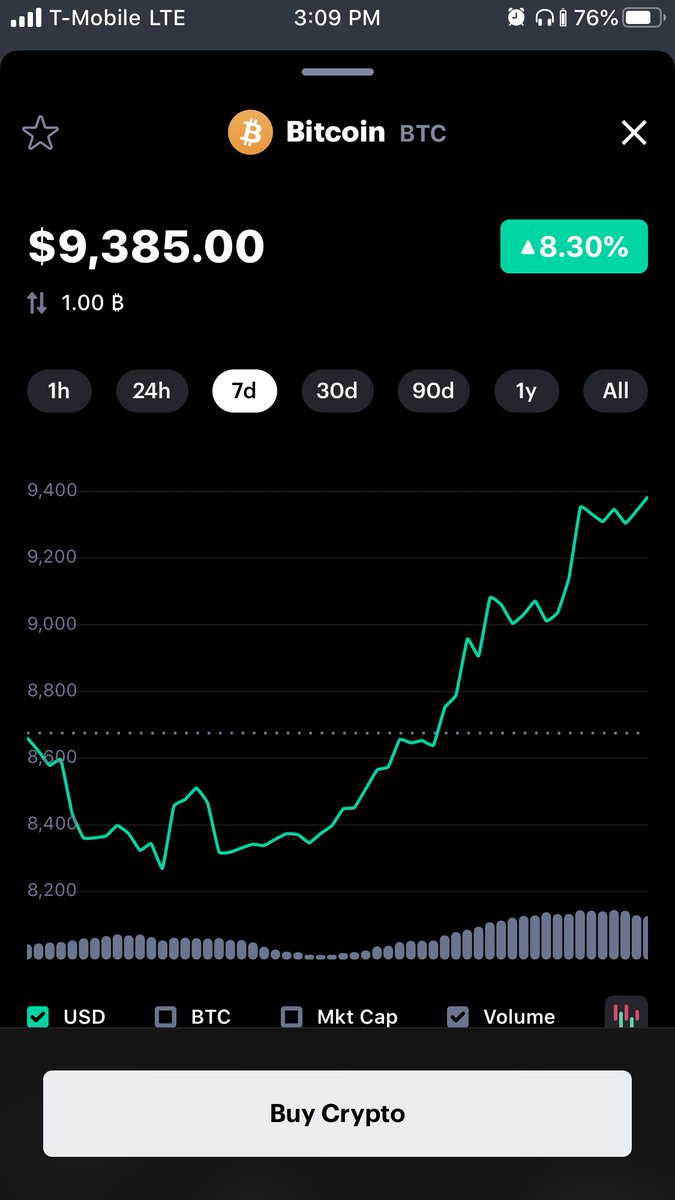The image size is (675, 1200).
Task: Close the Bitcoin detail sheet
Action: 634,133
